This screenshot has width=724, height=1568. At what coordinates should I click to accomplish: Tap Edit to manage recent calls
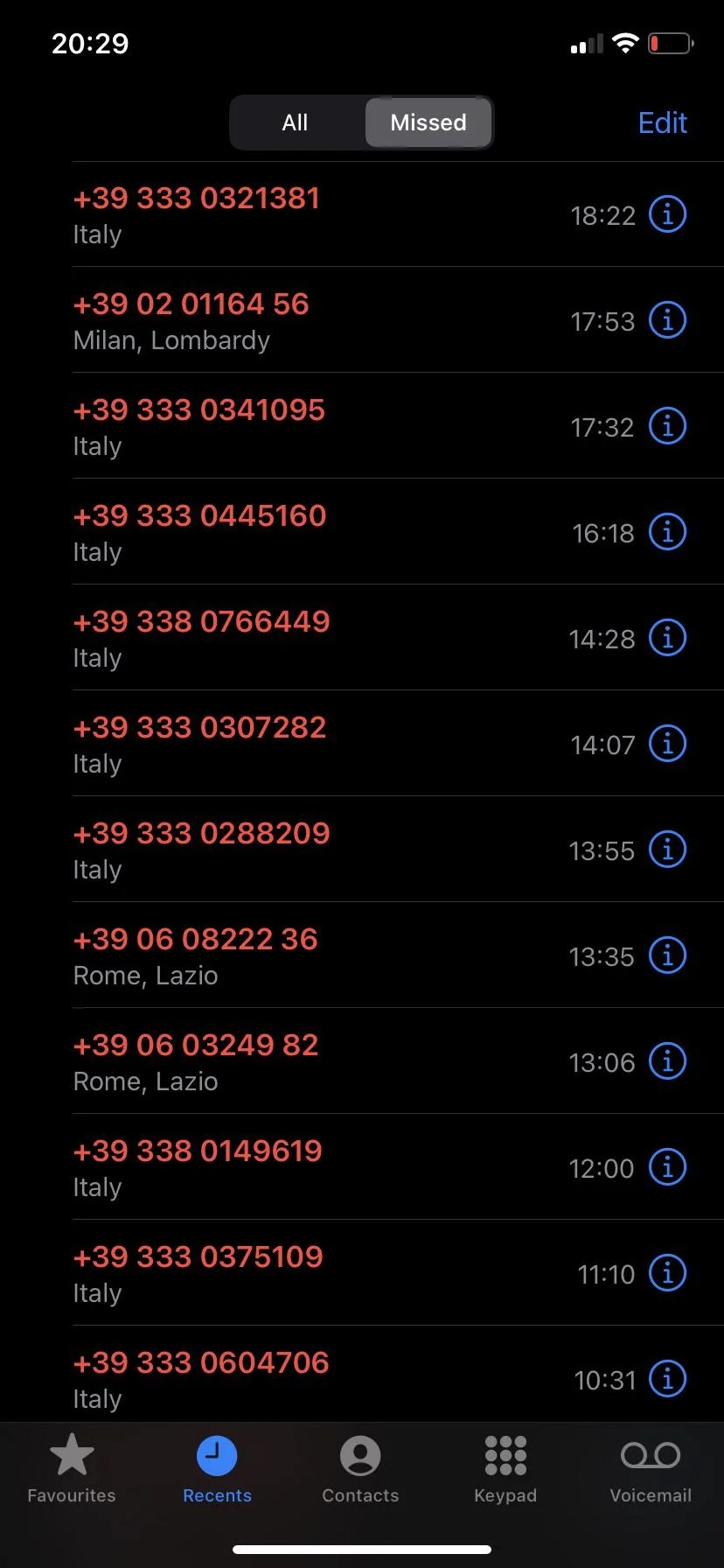[662, 122]
